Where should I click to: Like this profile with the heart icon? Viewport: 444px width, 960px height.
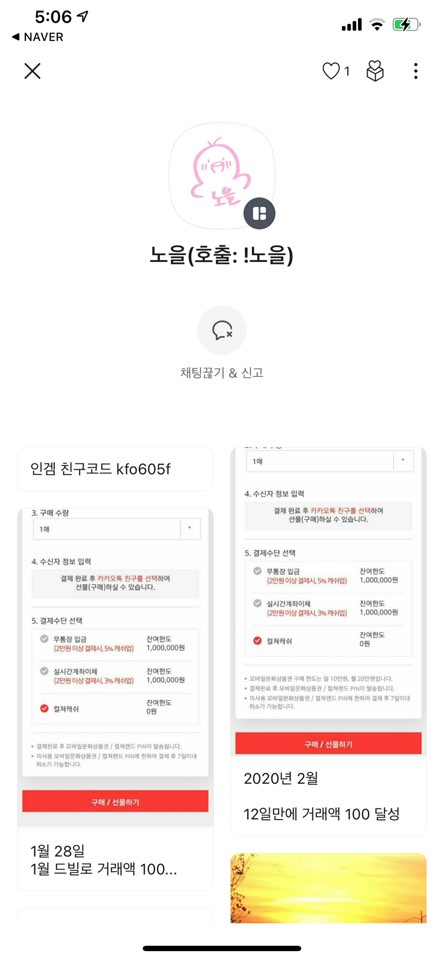coord(331,71)
